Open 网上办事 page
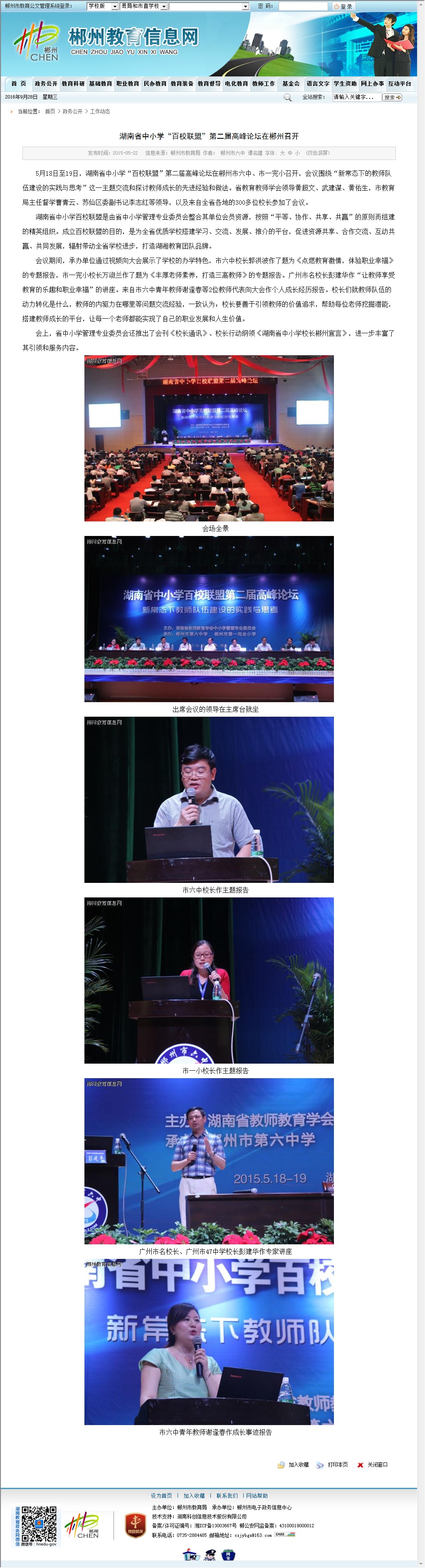Screen dimensions: 425x1568 point(372,84)
